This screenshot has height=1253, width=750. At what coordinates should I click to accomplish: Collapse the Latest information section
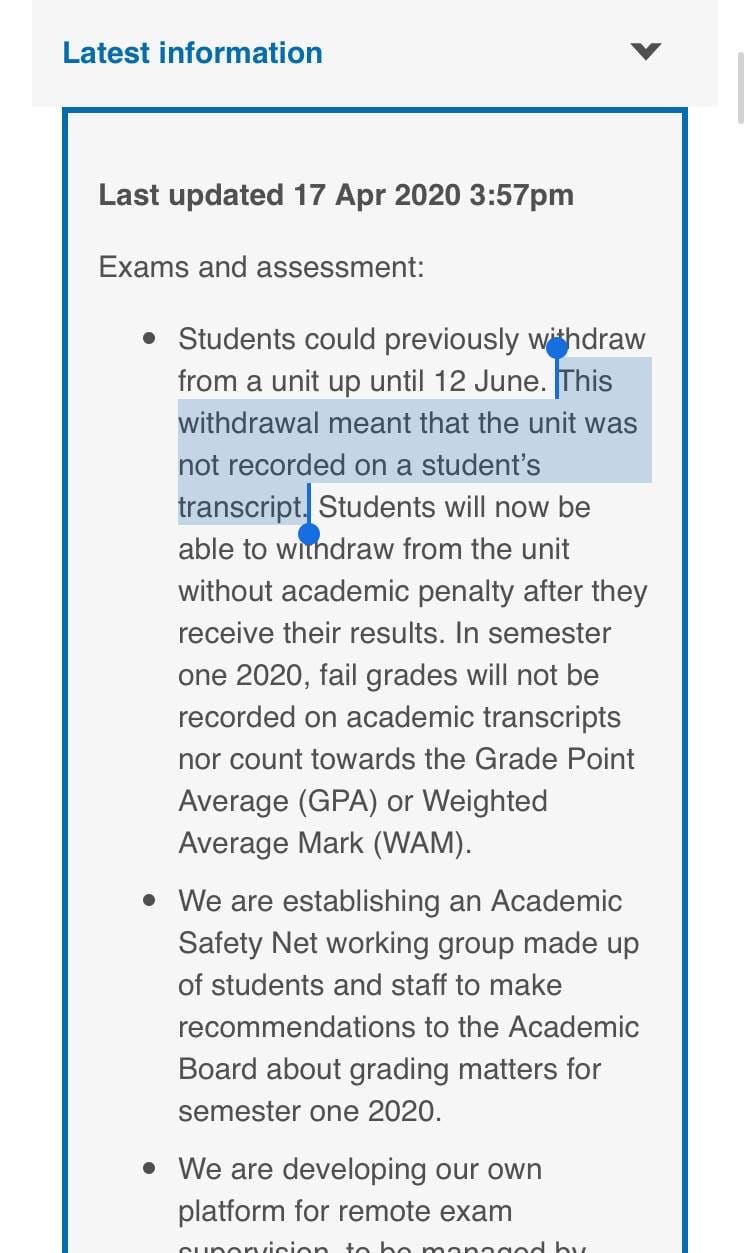tap(646, 51)
